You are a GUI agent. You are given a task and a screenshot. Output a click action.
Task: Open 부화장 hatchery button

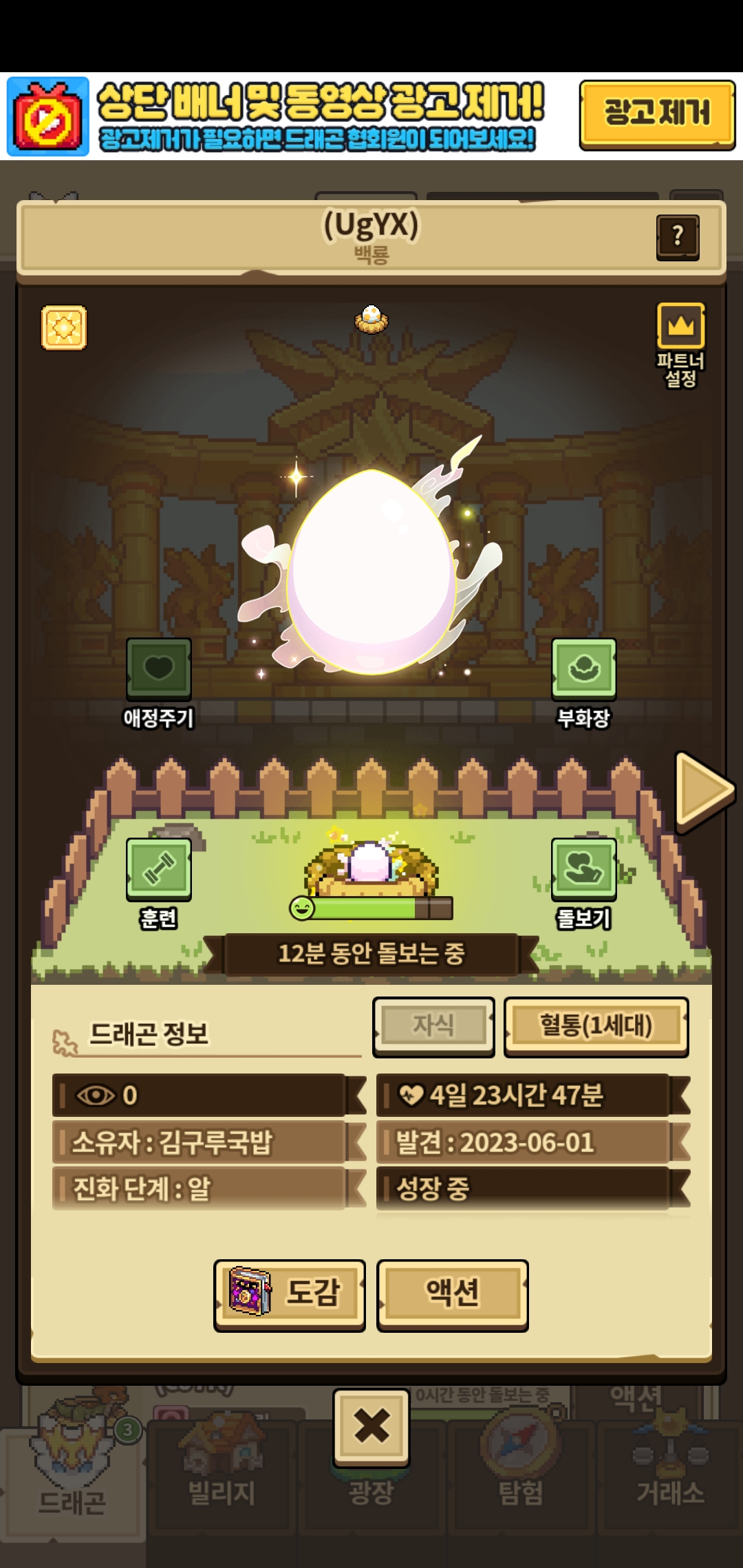click(583, 668)
